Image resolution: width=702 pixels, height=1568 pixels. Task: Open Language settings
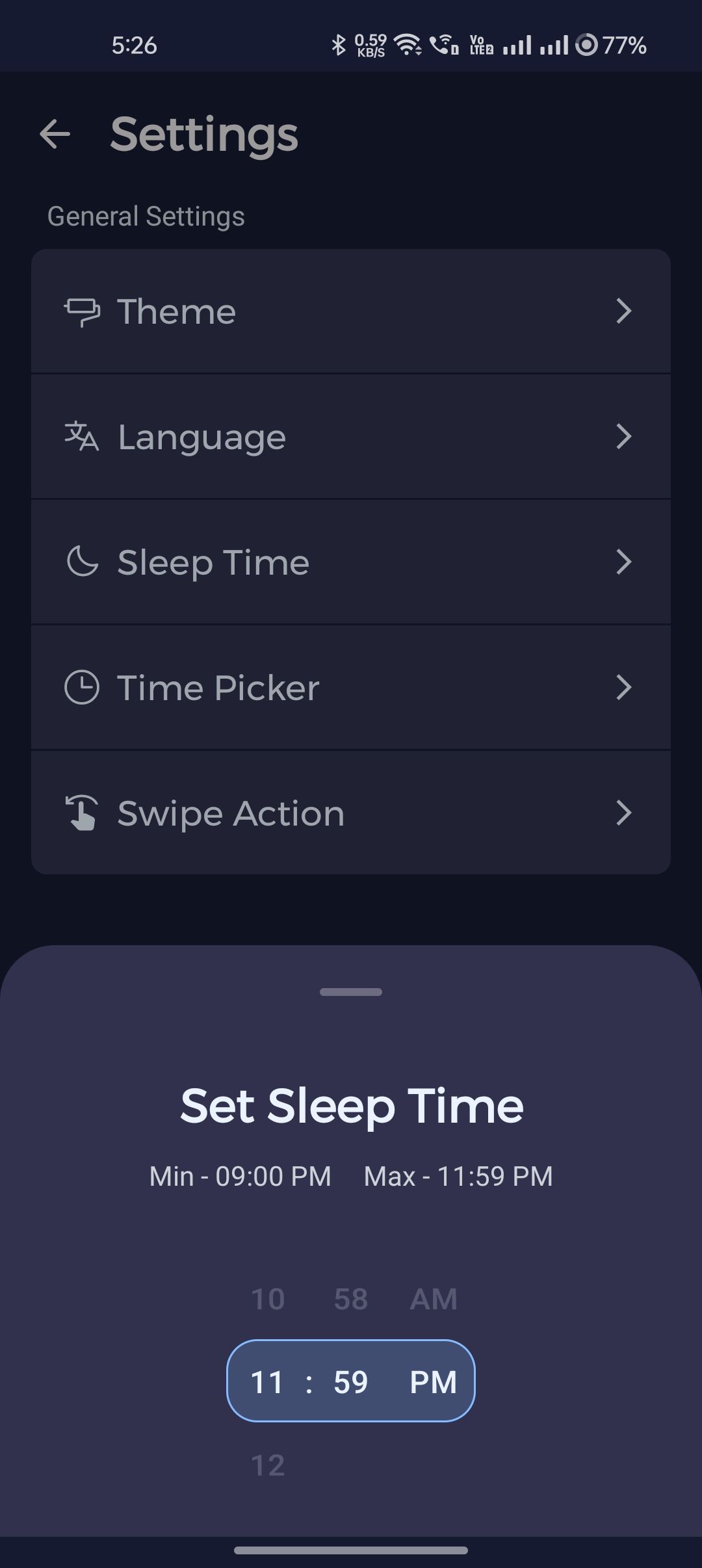351,437
